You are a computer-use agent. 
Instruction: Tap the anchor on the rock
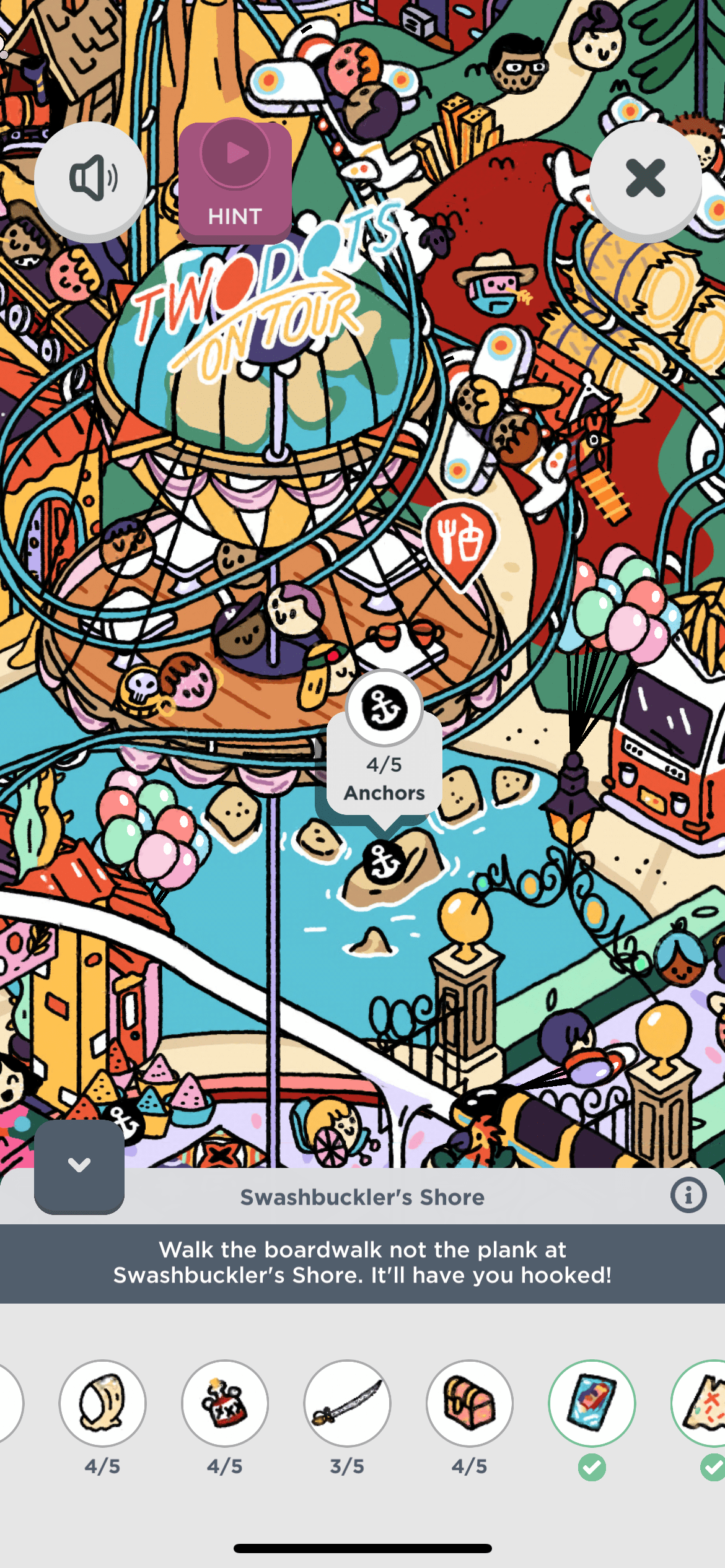click(x=384, y=861)
